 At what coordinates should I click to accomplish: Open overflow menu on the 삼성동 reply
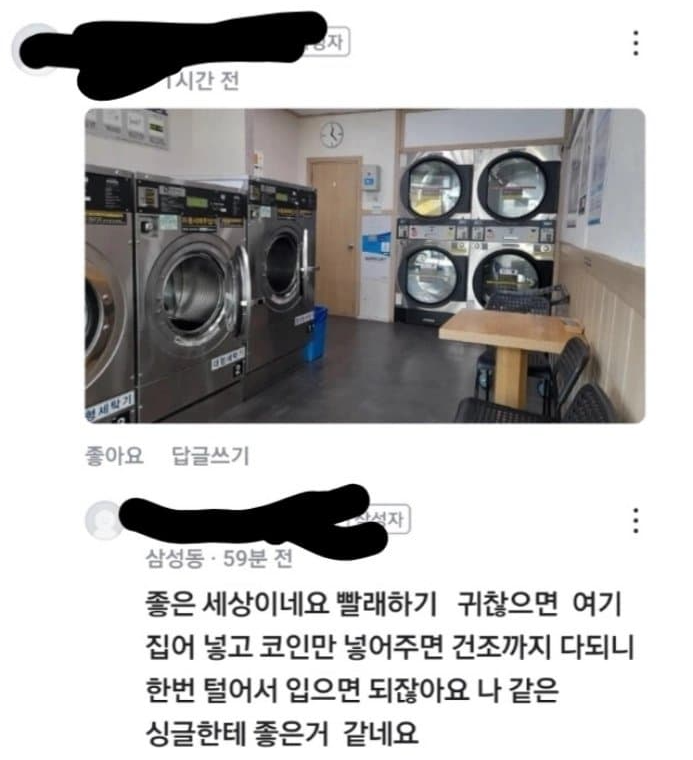tap(636, 521)
